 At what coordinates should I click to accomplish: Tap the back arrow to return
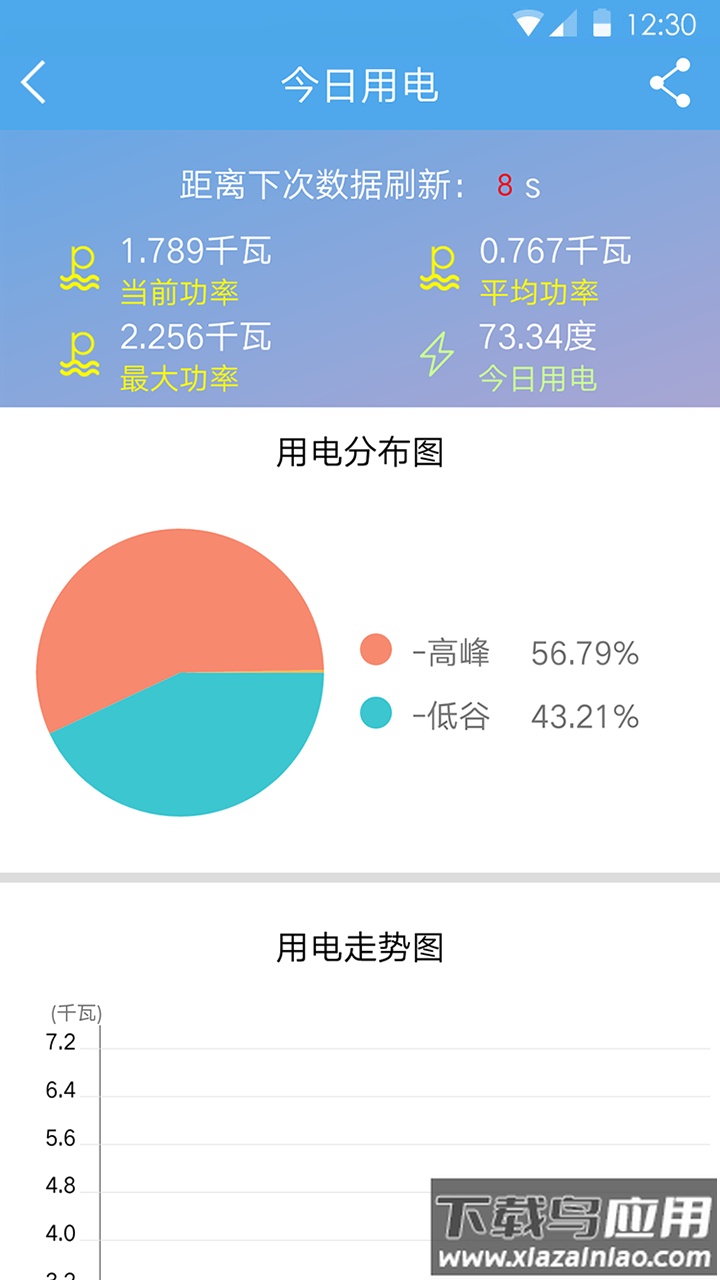(x=34, y=82)
